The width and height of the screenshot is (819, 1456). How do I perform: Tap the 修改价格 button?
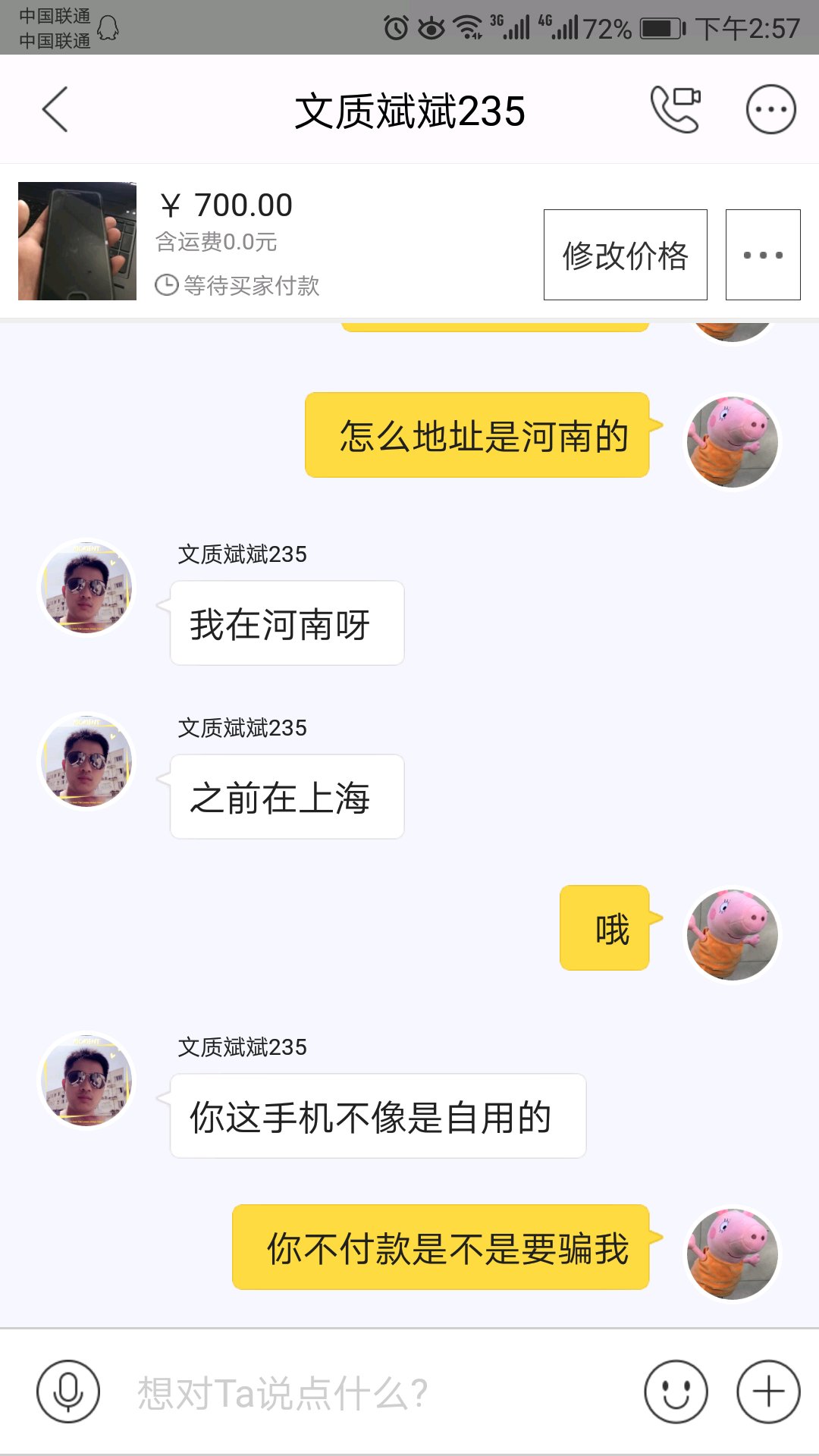tap(625, 255)
